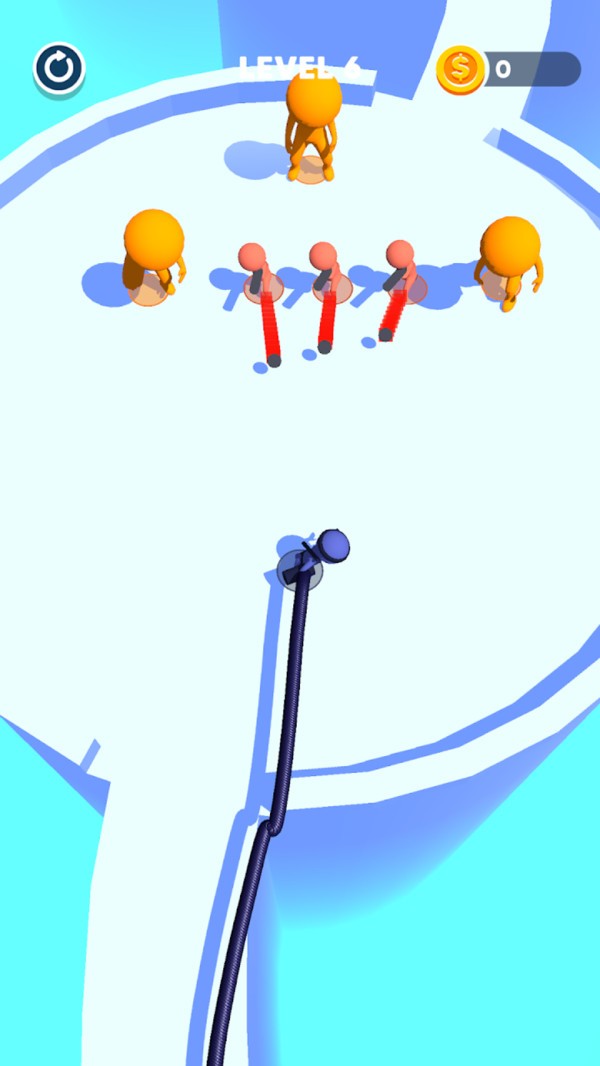Tap the restart level icon
Image resolution: width=600 pixels, height=1066 pixels.
tap(59, 68)
